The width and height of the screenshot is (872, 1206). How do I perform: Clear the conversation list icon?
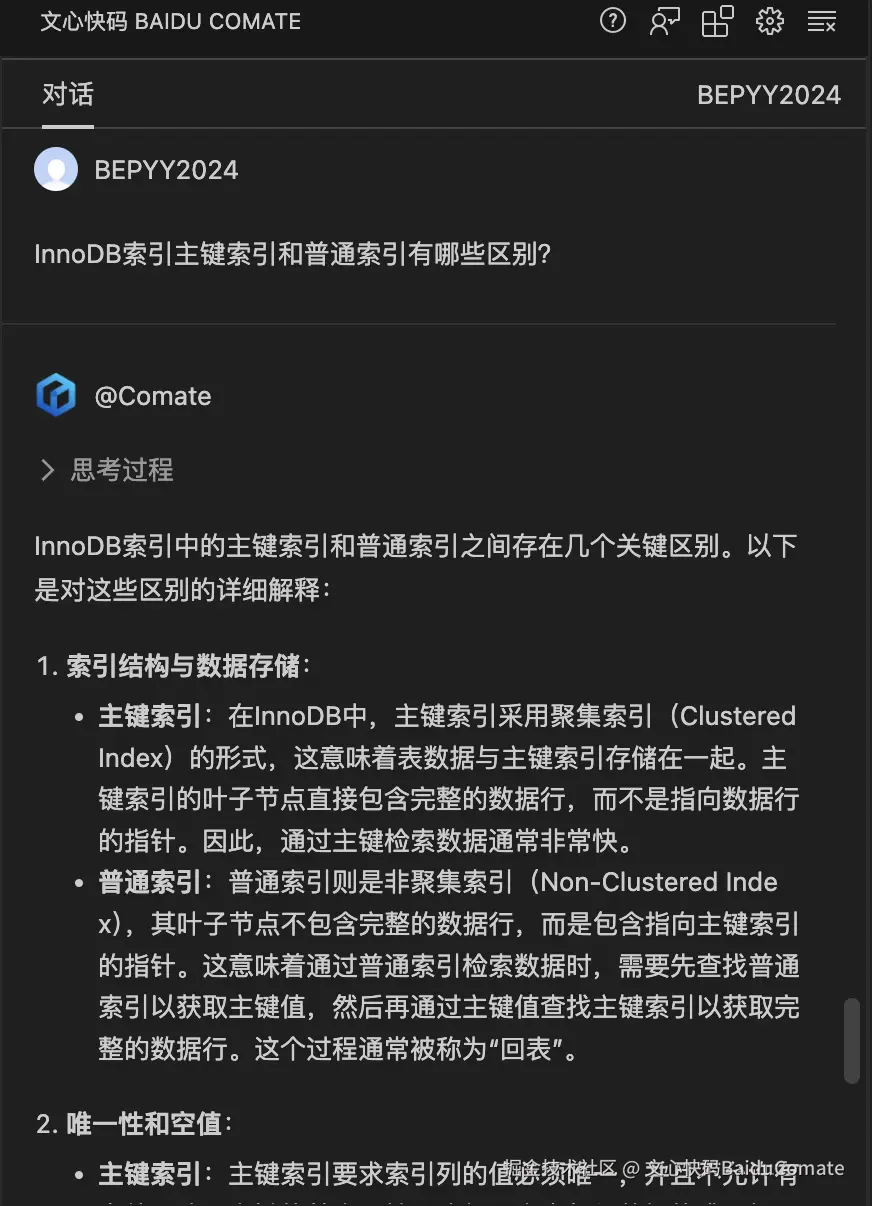pyautogui.click(x=822, y=21)
